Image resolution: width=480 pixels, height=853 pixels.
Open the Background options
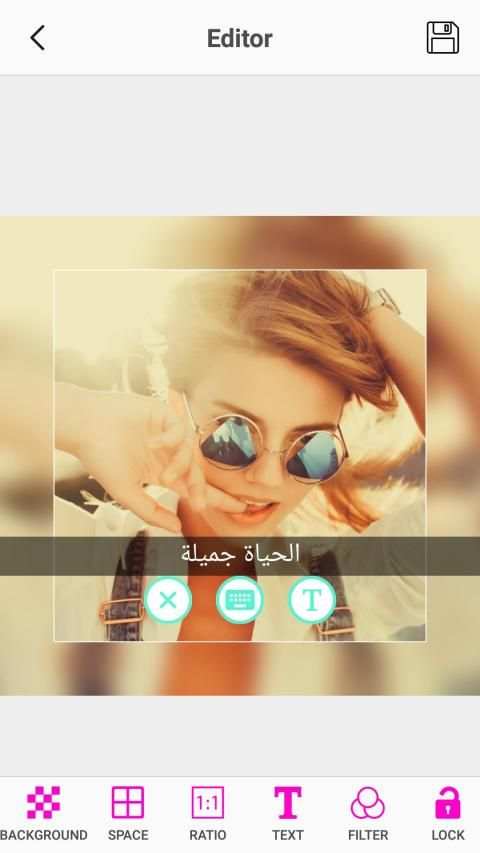44,814
